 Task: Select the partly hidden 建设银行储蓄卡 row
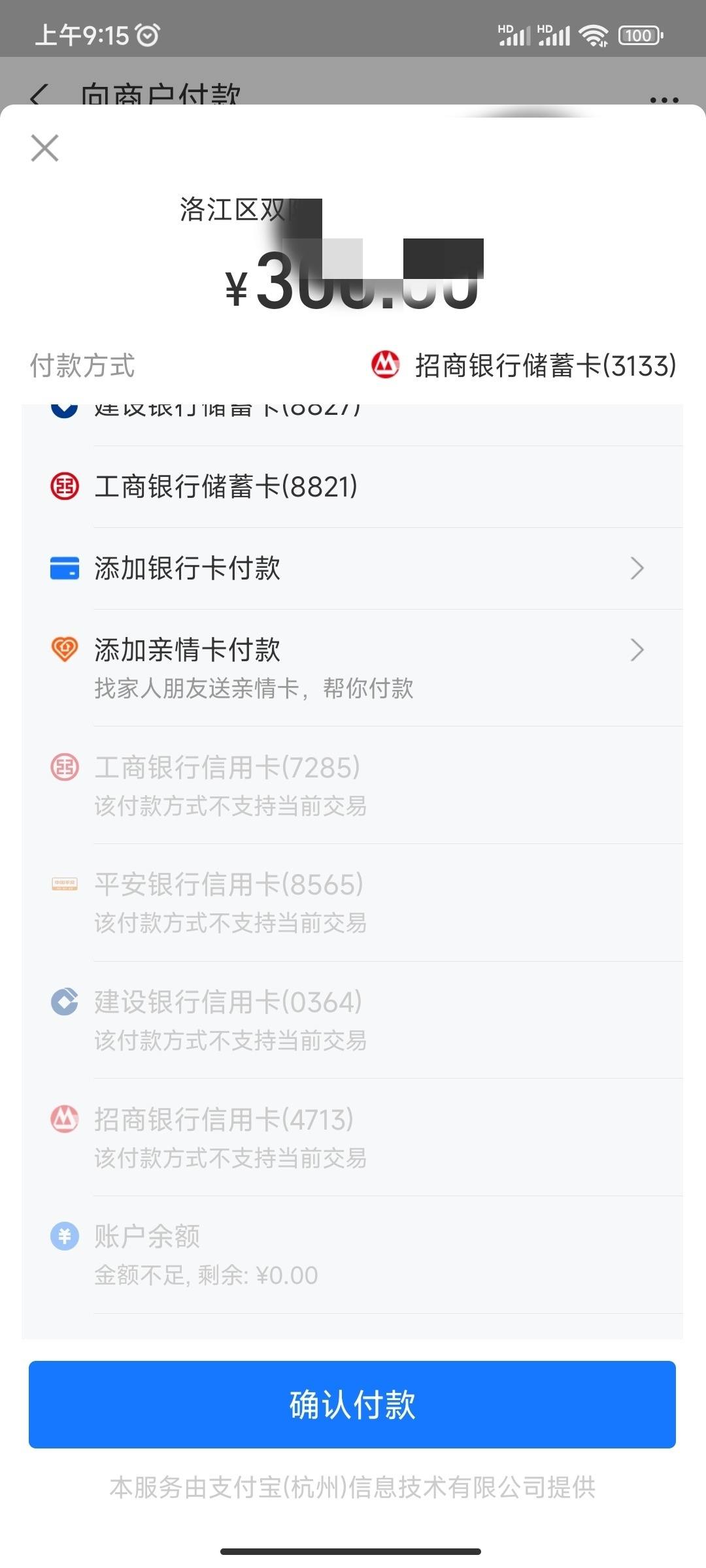pyautogui.click(x=353, y=425)
